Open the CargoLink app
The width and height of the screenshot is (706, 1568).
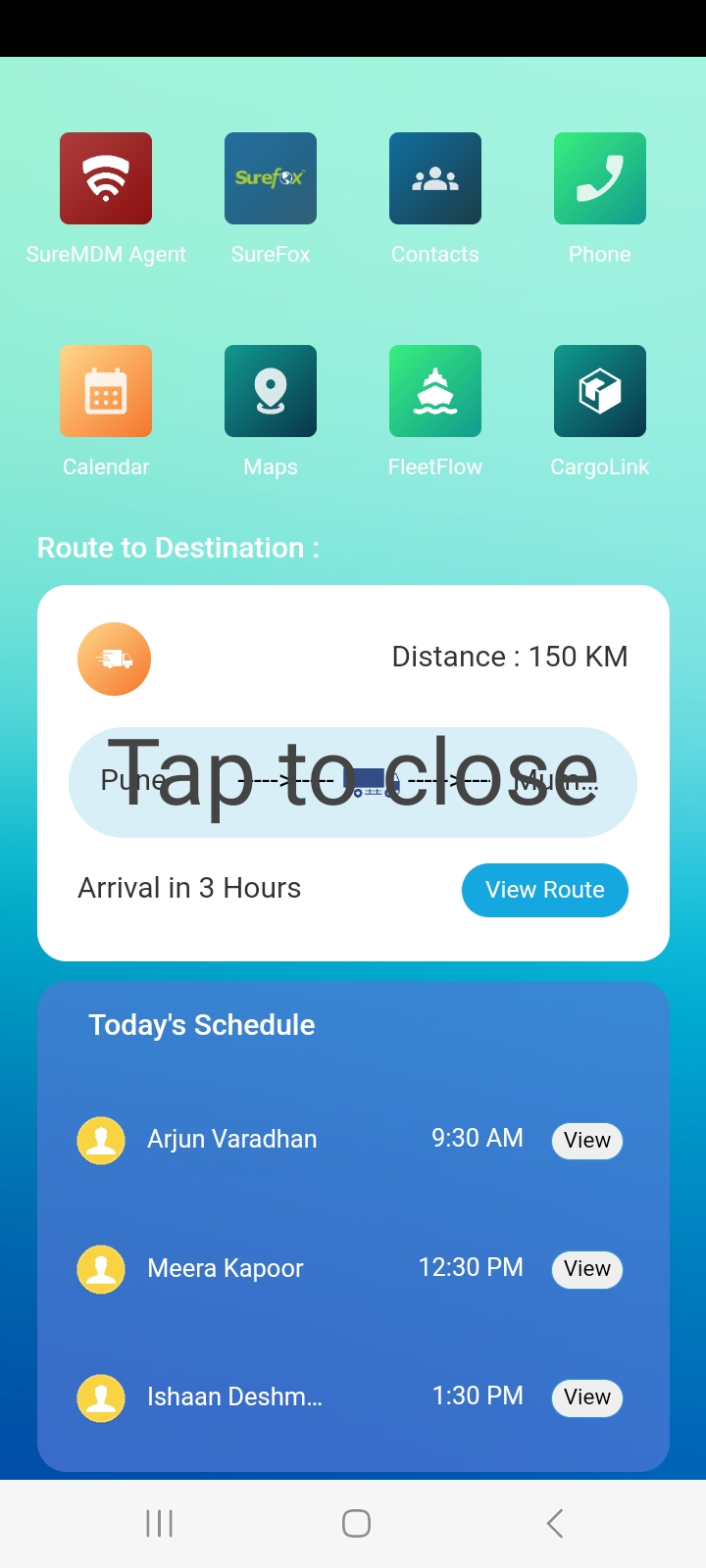(600, 391)
